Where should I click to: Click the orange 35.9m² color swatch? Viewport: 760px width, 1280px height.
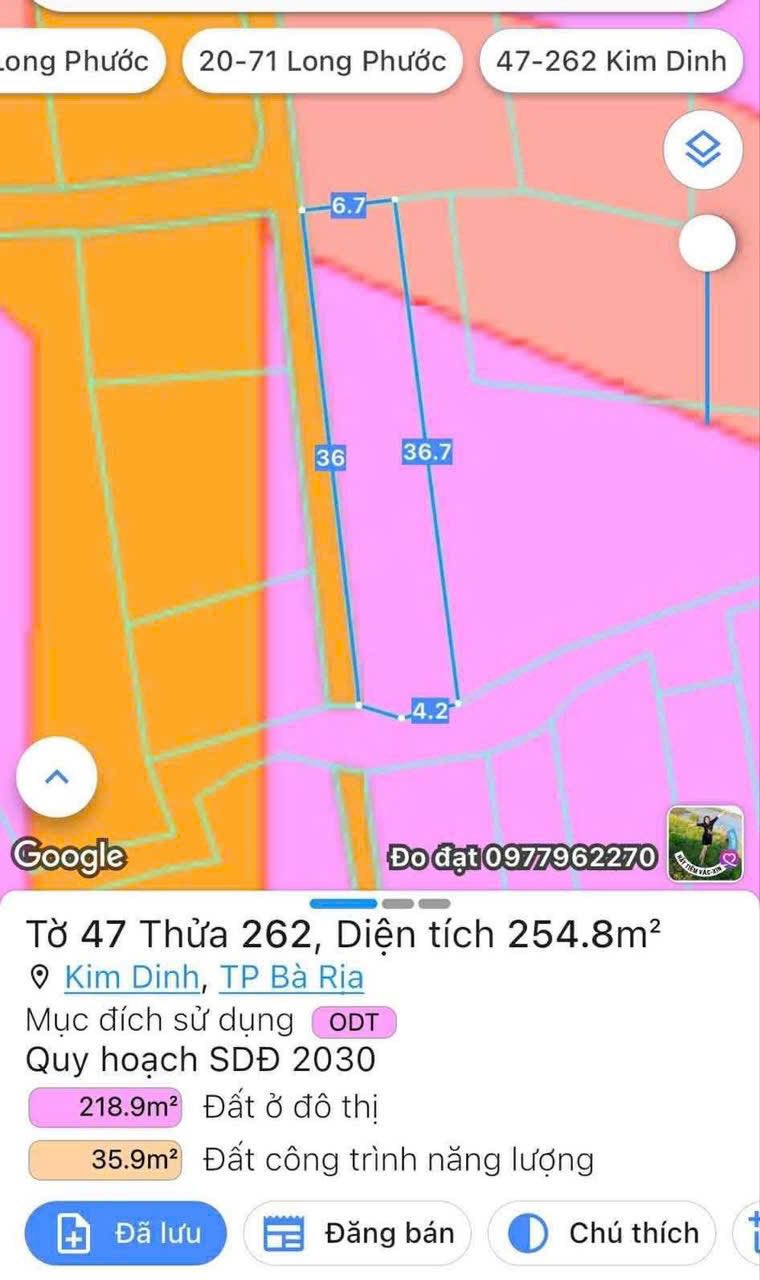tap(103, 1160)
